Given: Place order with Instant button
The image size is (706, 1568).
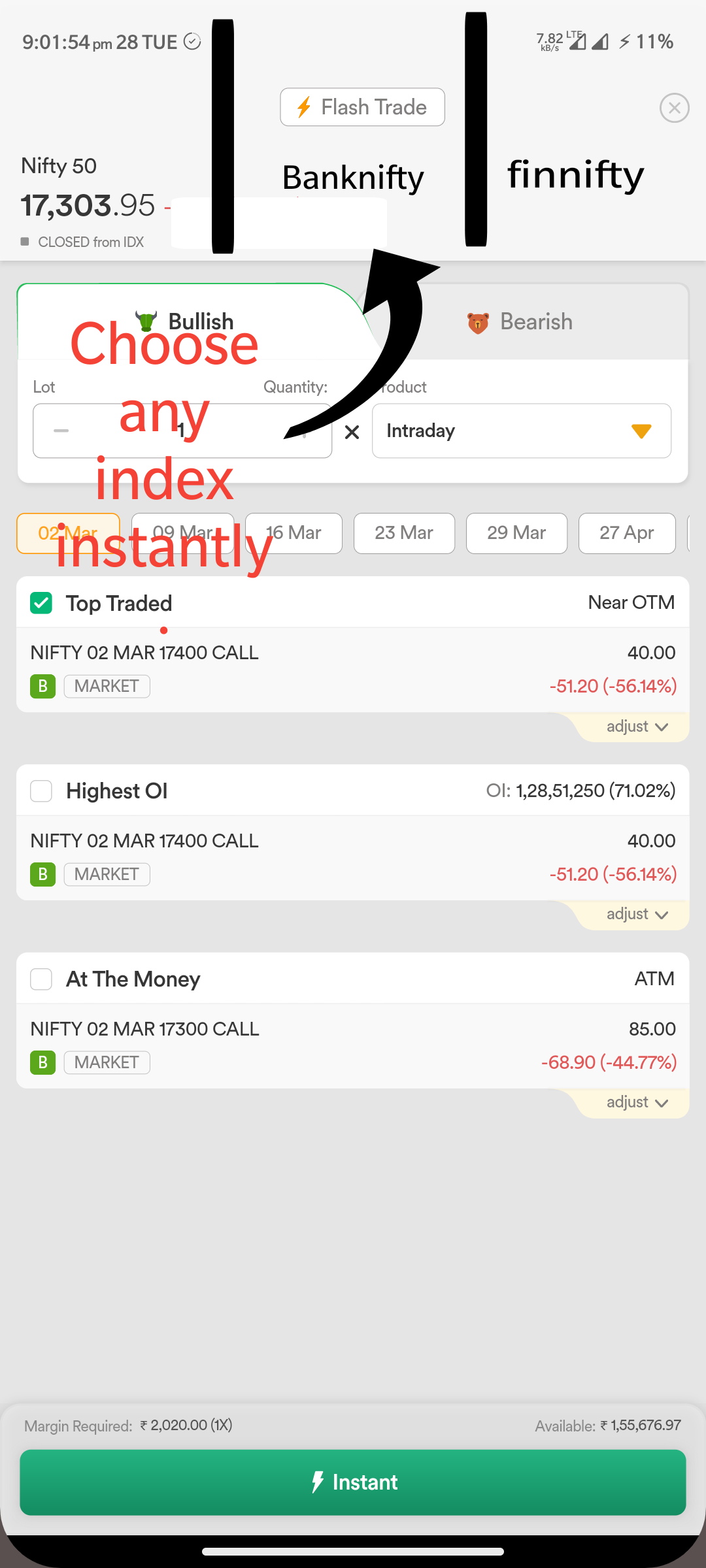Looking at the screenshot, I should [x=353, y=1482].
